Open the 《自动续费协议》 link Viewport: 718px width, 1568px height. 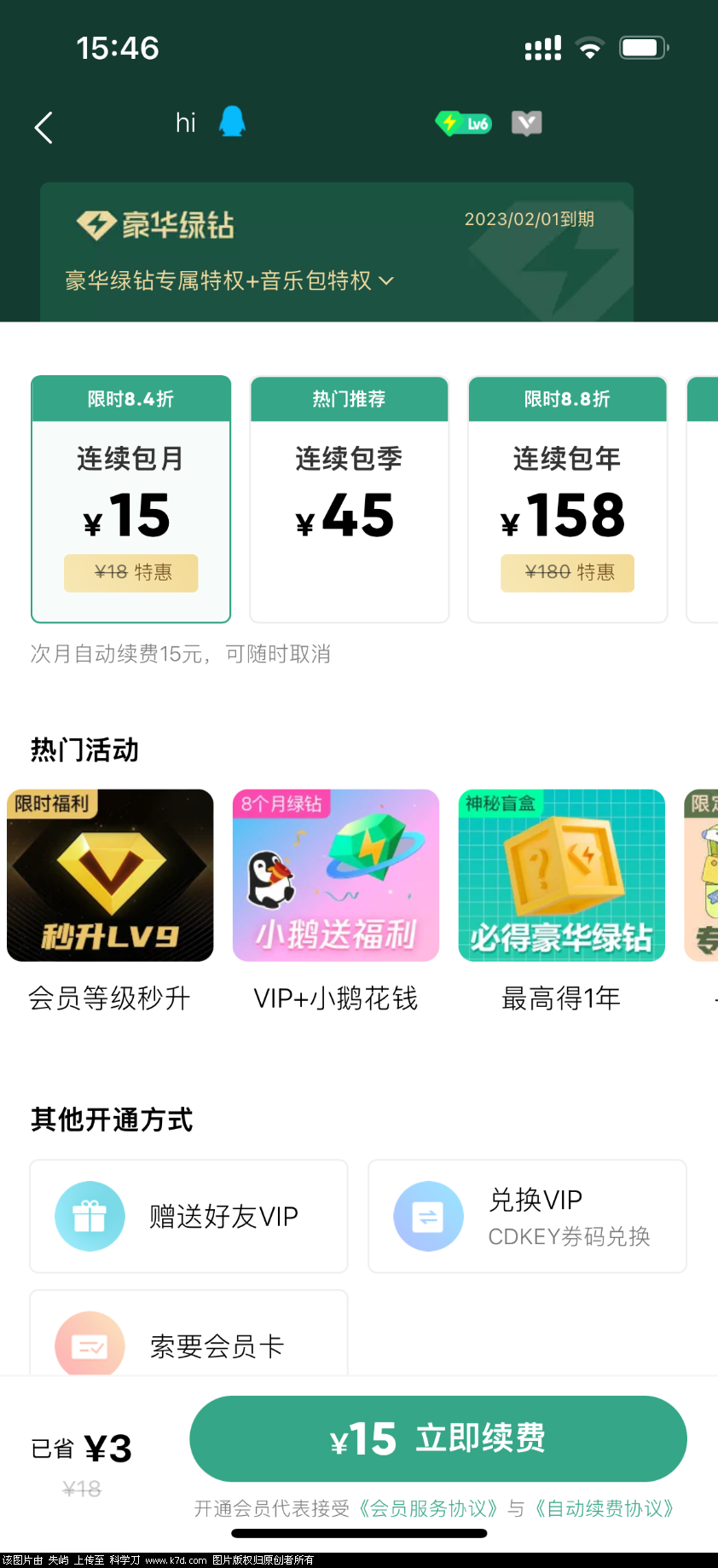pos(605,1508)
